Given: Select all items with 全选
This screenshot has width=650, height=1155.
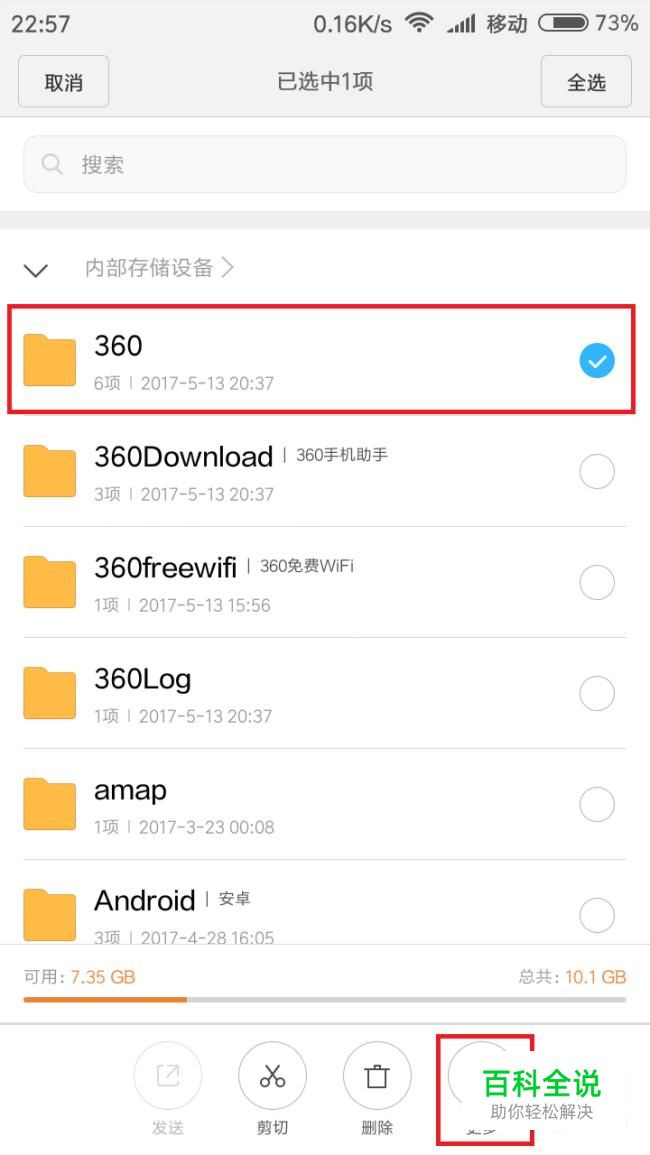Looking at the screenshot, I should click(586, 82).
